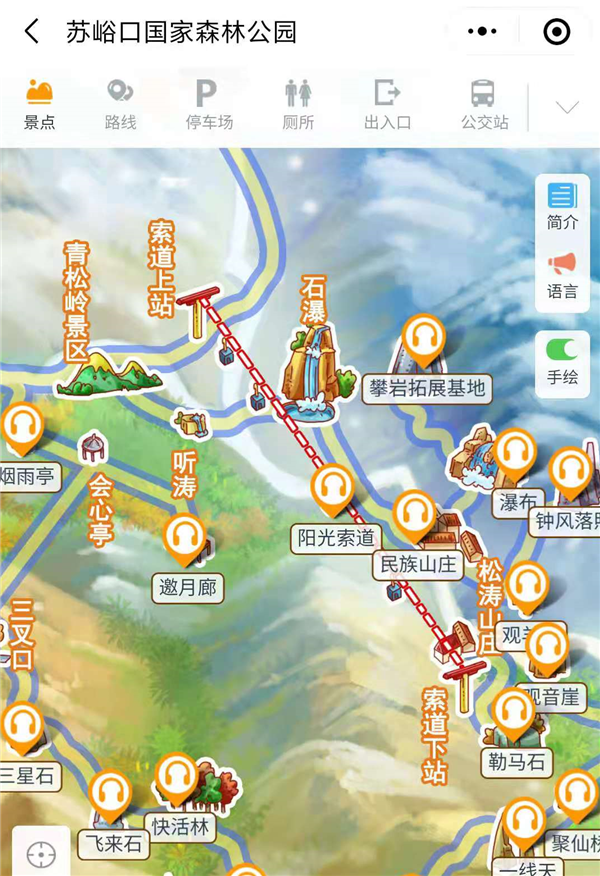Open the 语言 voice settings

[562, 276]
